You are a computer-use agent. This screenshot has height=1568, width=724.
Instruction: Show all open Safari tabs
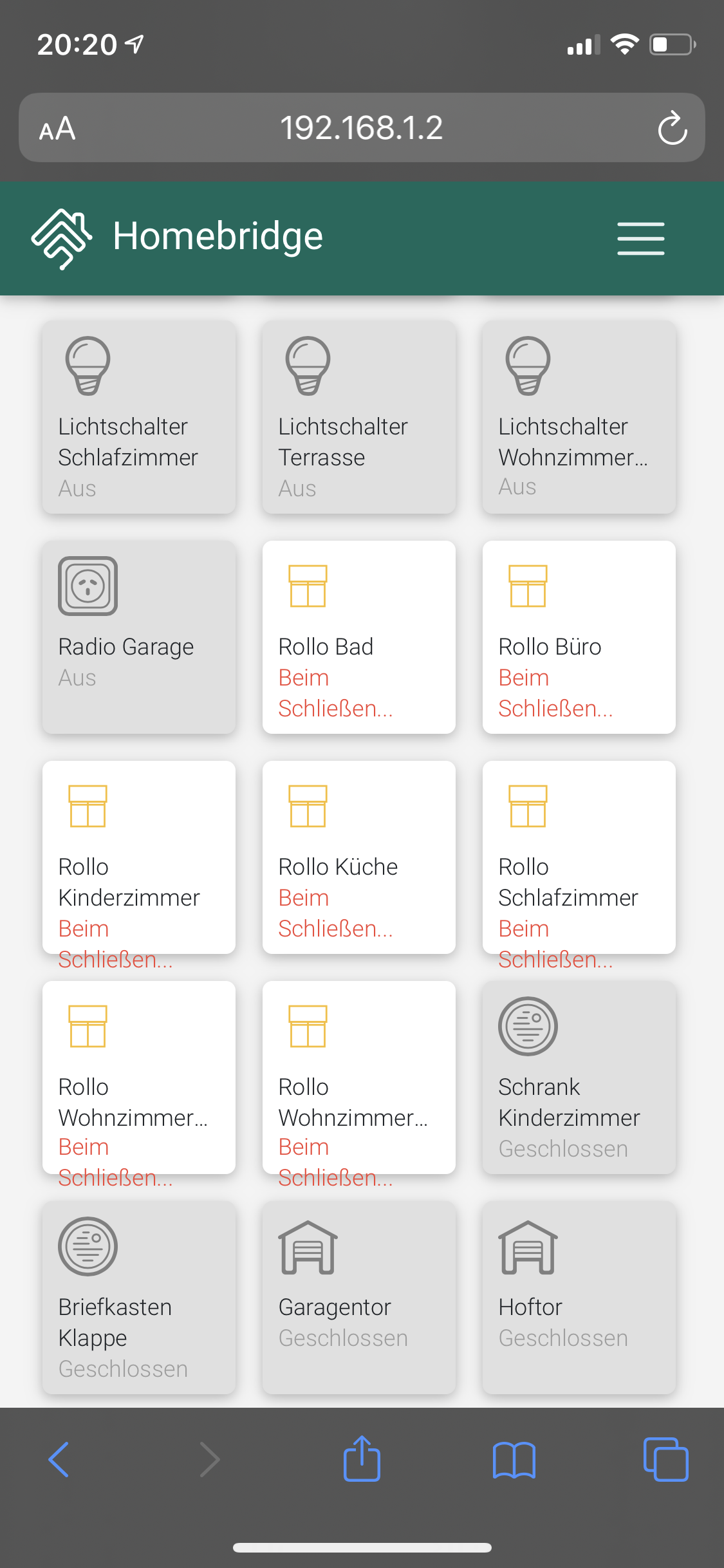point(665,1459)
